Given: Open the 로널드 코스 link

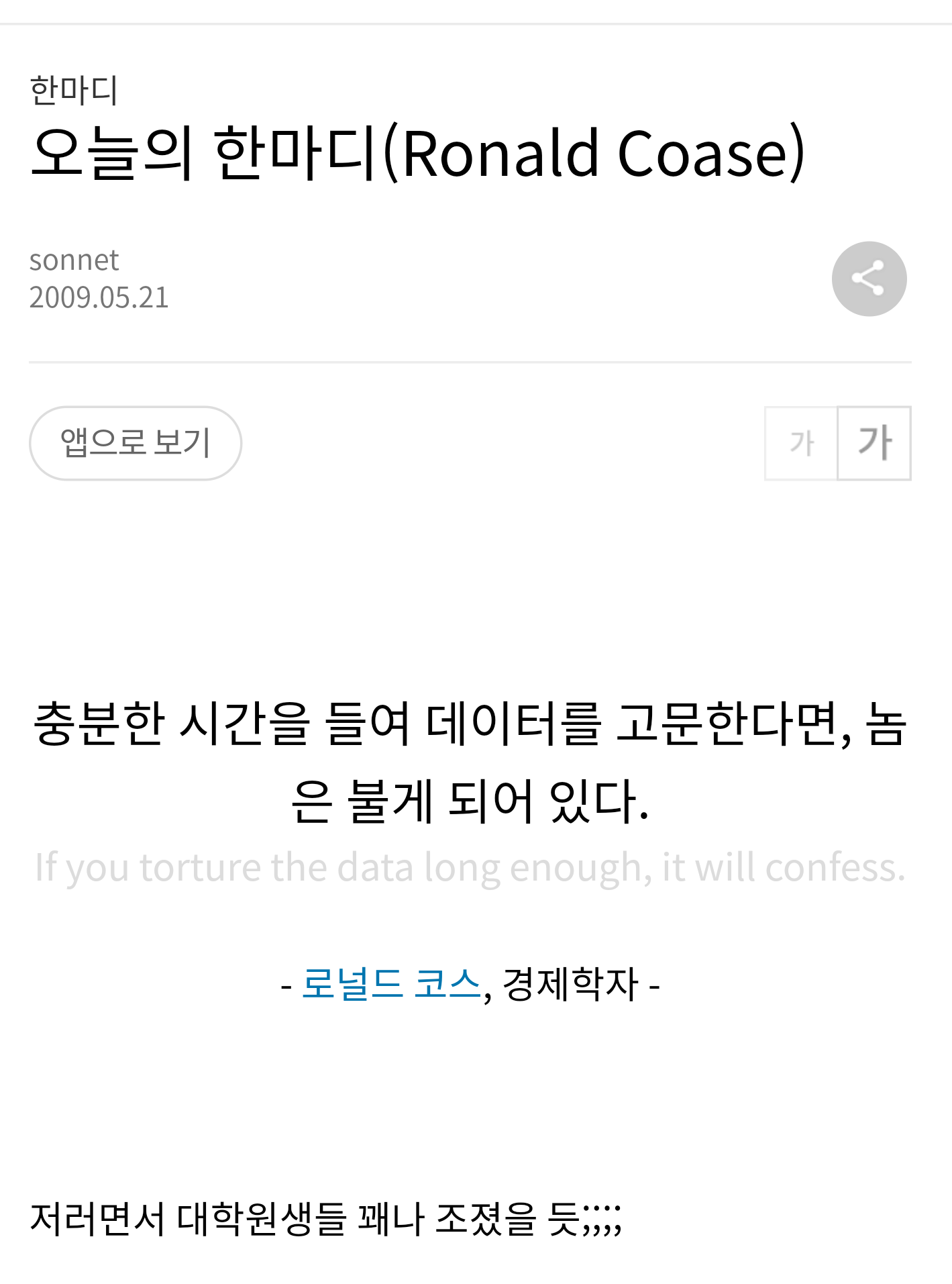Looking at the screenshot, I should (391, 984).
